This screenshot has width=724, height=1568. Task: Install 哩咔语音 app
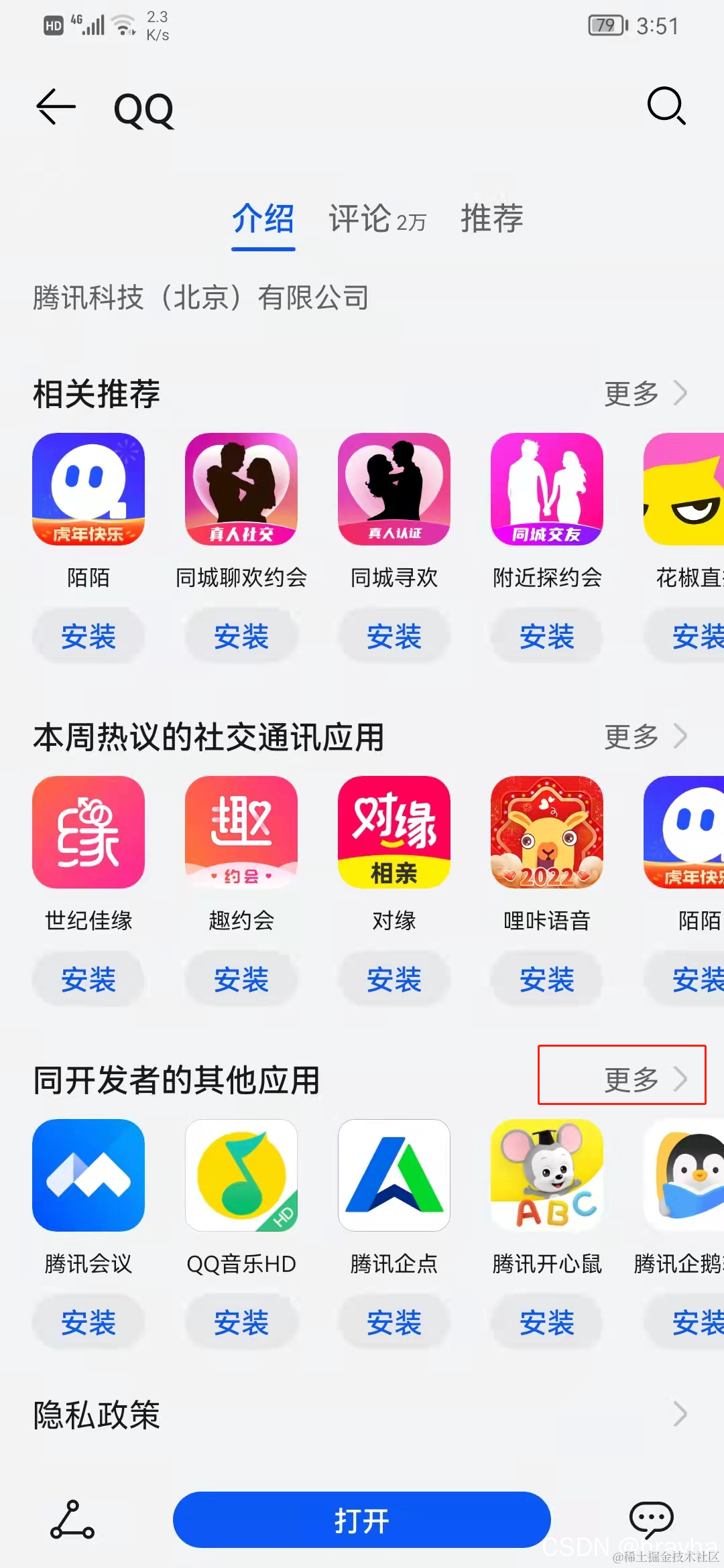point(547,979)
